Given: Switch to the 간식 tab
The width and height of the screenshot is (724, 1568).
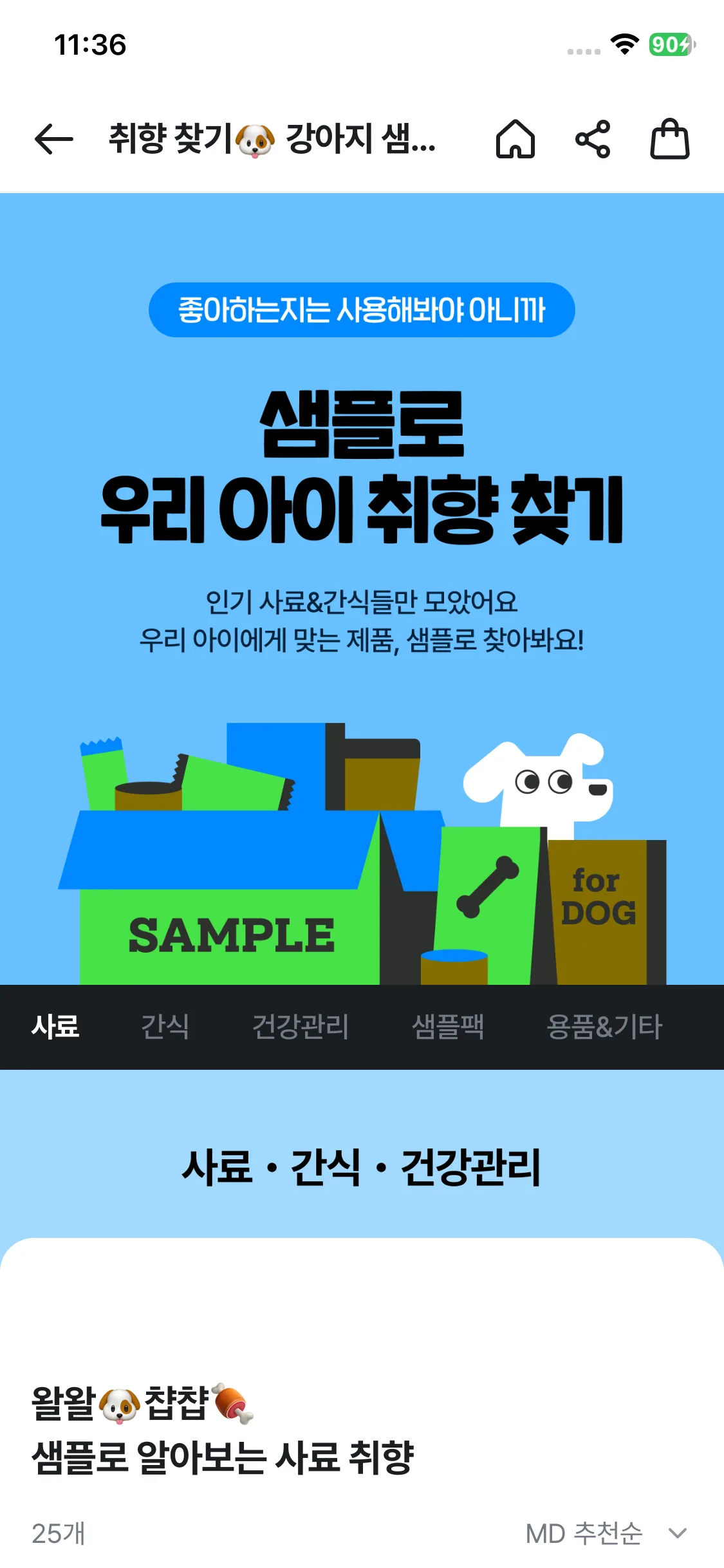Looking at the screenshot, I should pos(165,1027).
